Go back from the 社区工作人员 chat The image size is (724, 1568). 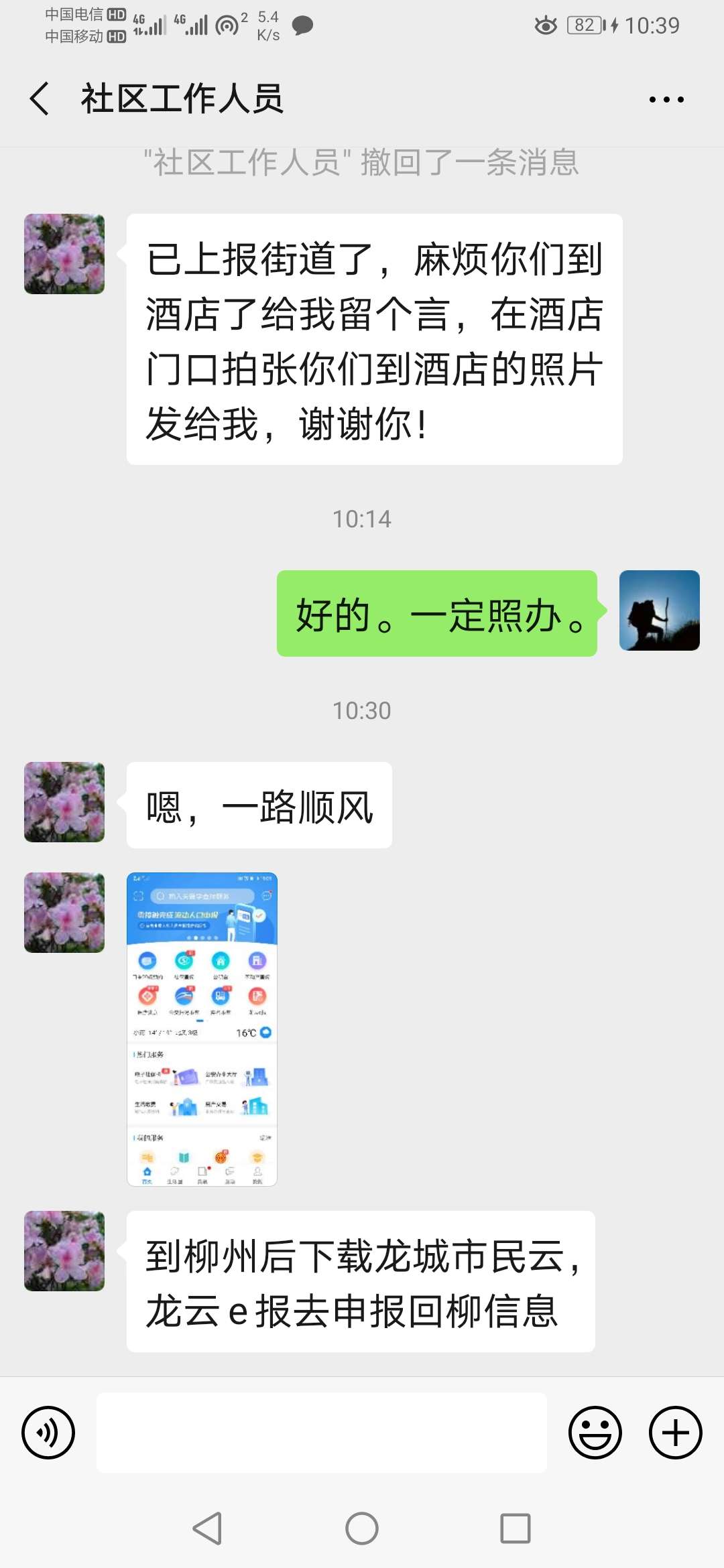tap(40, 99)
